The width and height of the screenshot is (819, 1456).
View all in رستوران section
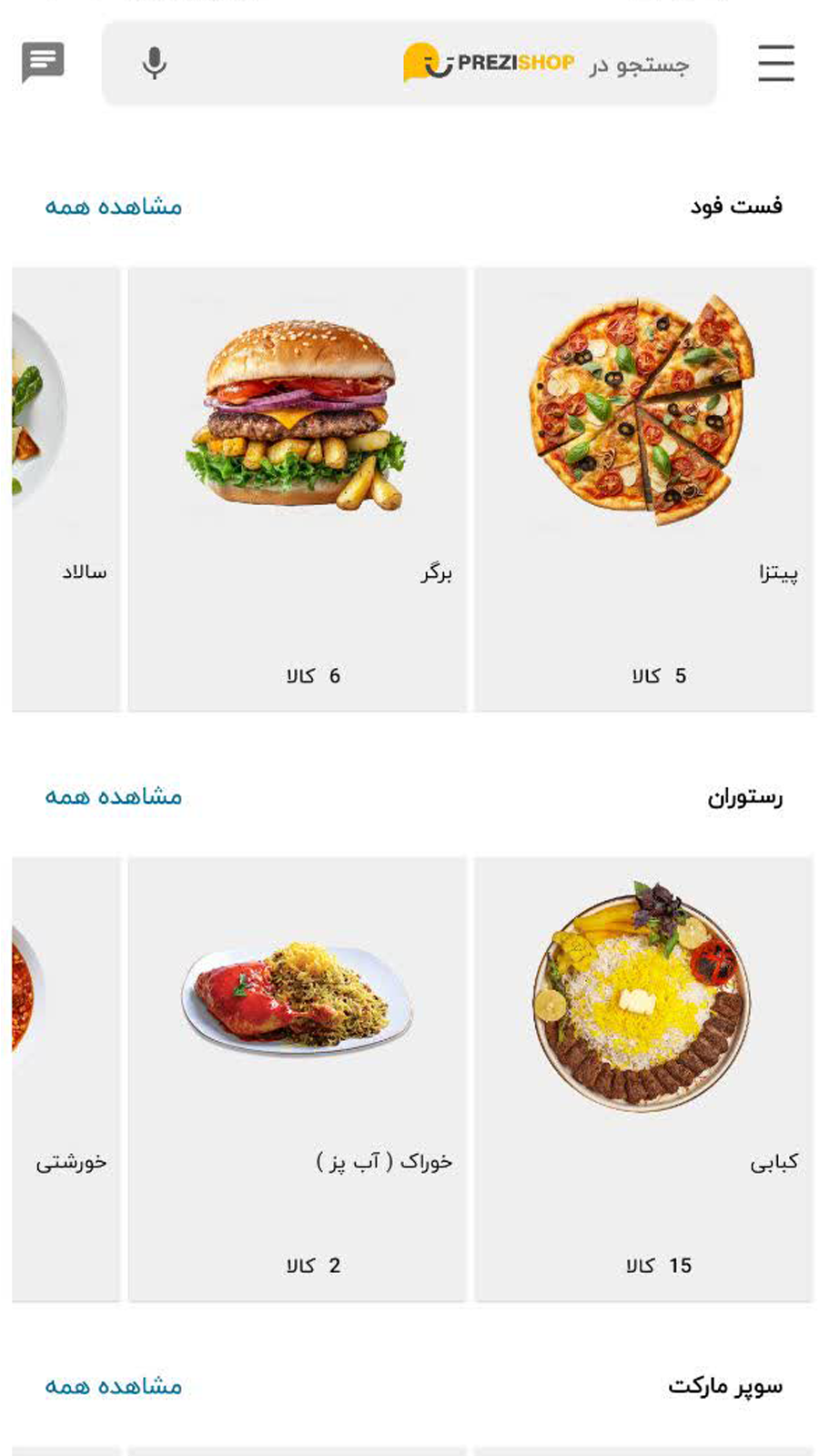[114, 796]
